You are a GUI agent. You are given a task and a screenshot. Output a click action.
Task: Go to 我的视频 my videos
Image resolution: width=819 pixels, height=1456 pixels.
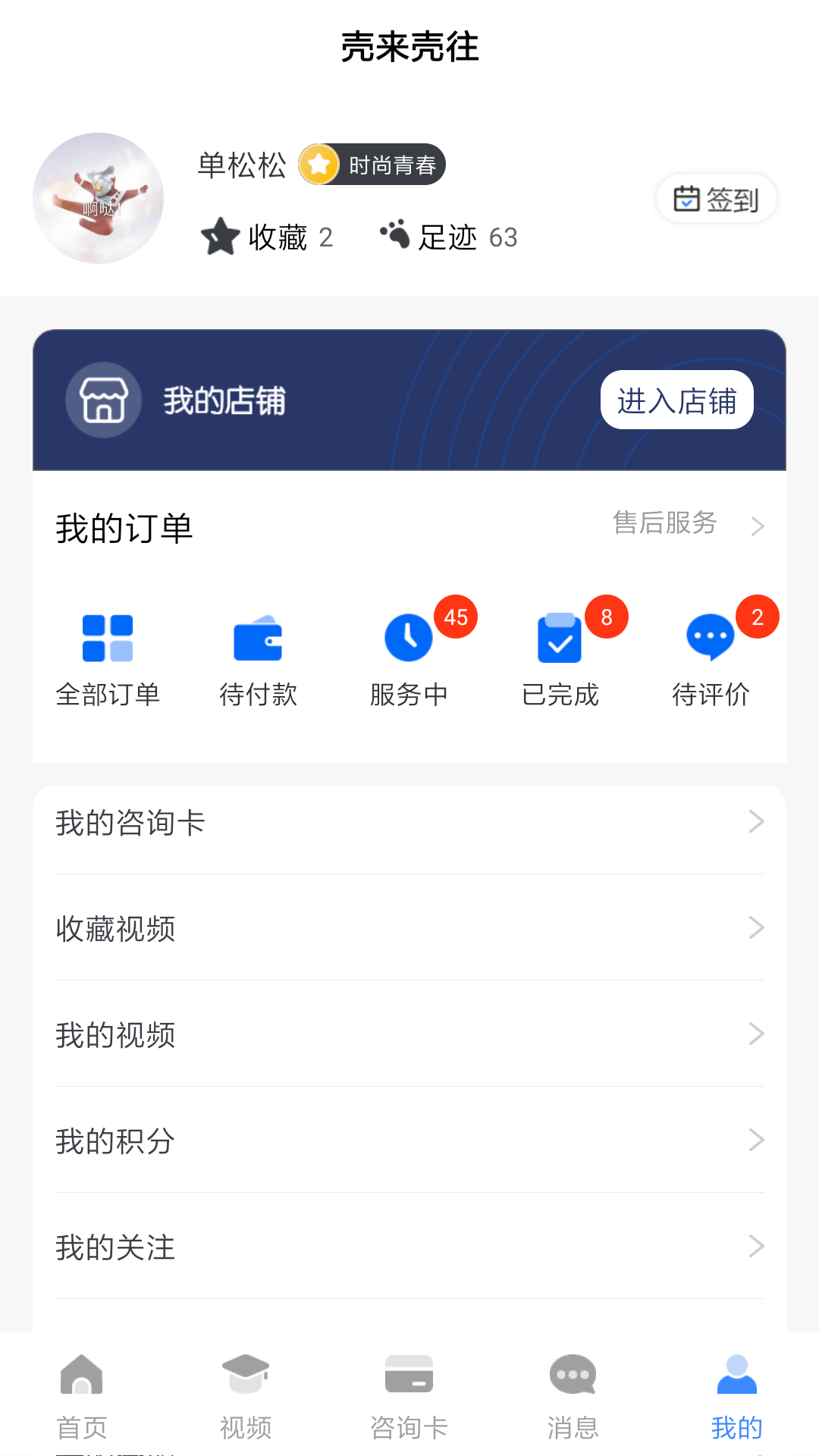[x=409, y=1035]
